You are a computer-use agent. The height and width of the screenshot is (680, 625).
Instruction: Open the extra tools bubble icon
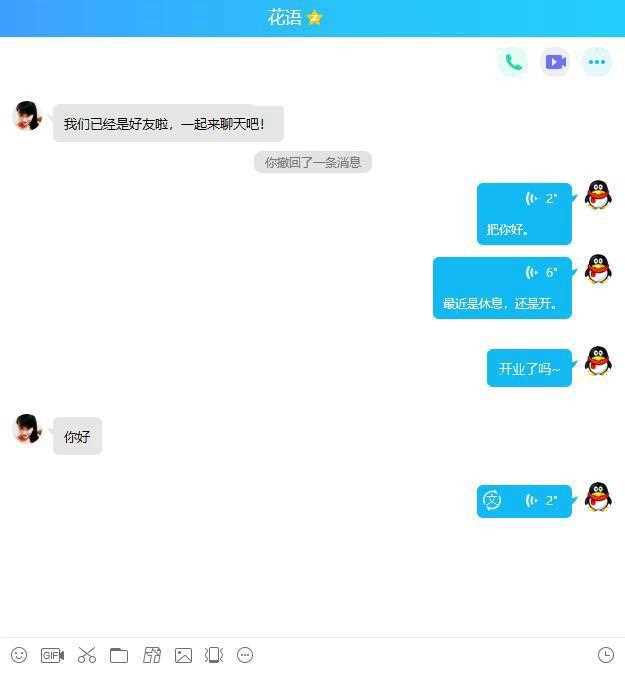pyautogui.click(x=245, y=655)
